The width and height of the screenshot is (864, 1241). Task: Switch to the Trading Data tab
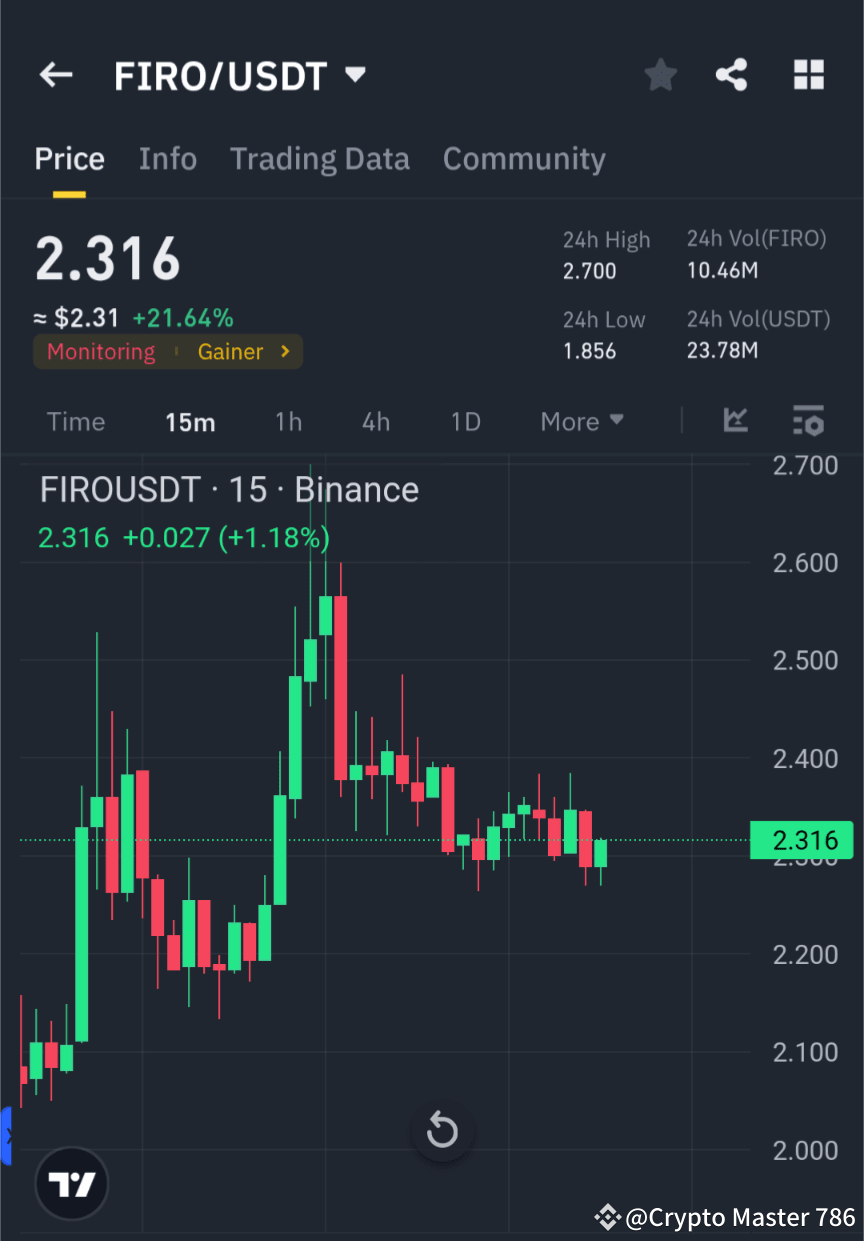tap(320, 158)
